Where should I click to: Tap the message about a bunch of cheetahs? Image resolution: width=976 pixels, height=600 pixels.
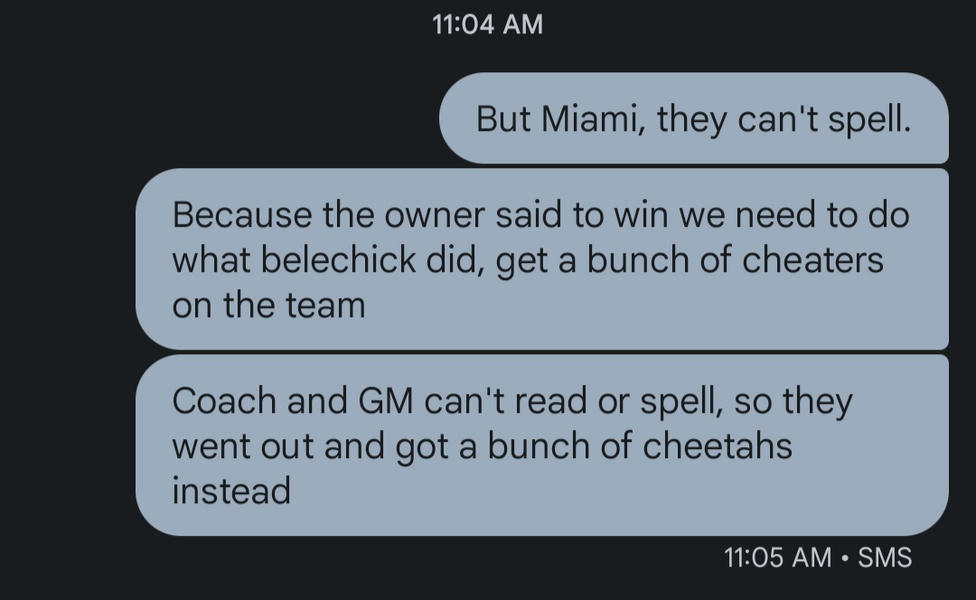pos(541,446)
